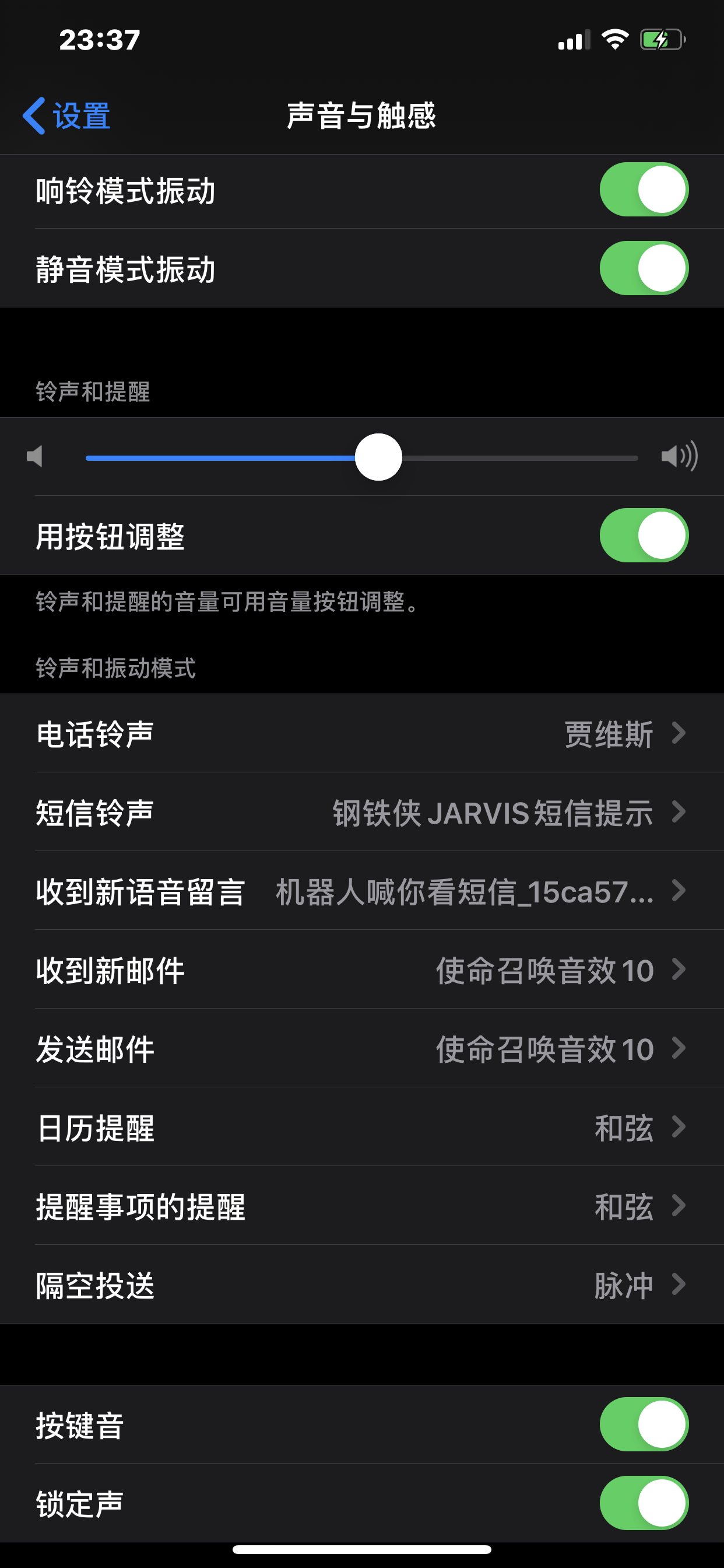Open 电话铃声 ringtone settings

[x=361, y=733]
